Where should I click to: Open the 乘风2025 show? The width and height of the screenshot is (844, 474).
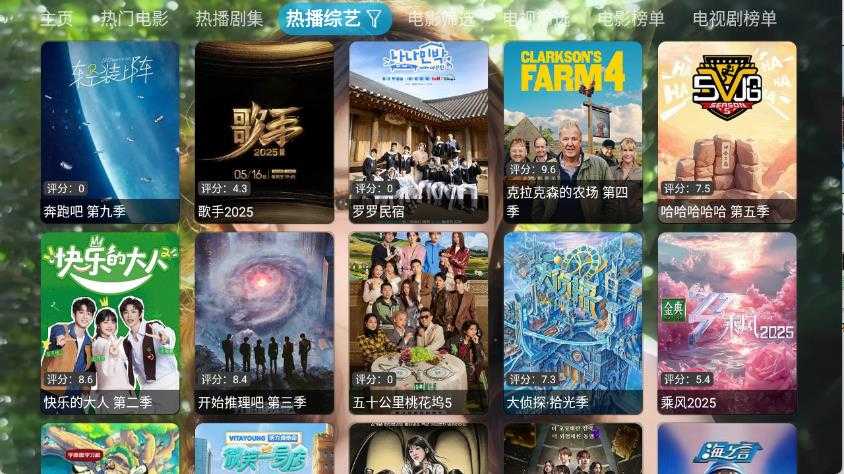727,322
